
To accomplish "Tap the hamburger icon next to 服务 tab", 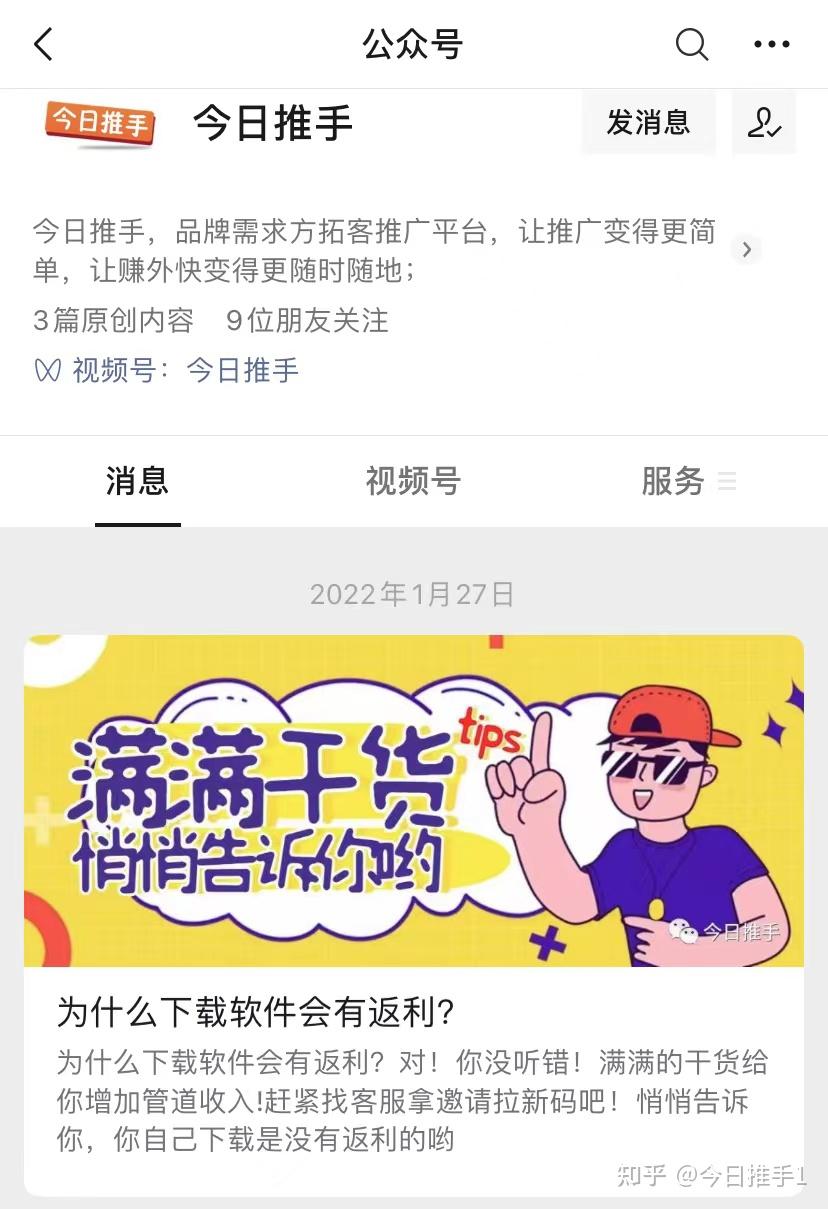I will [x=729, y=481].
